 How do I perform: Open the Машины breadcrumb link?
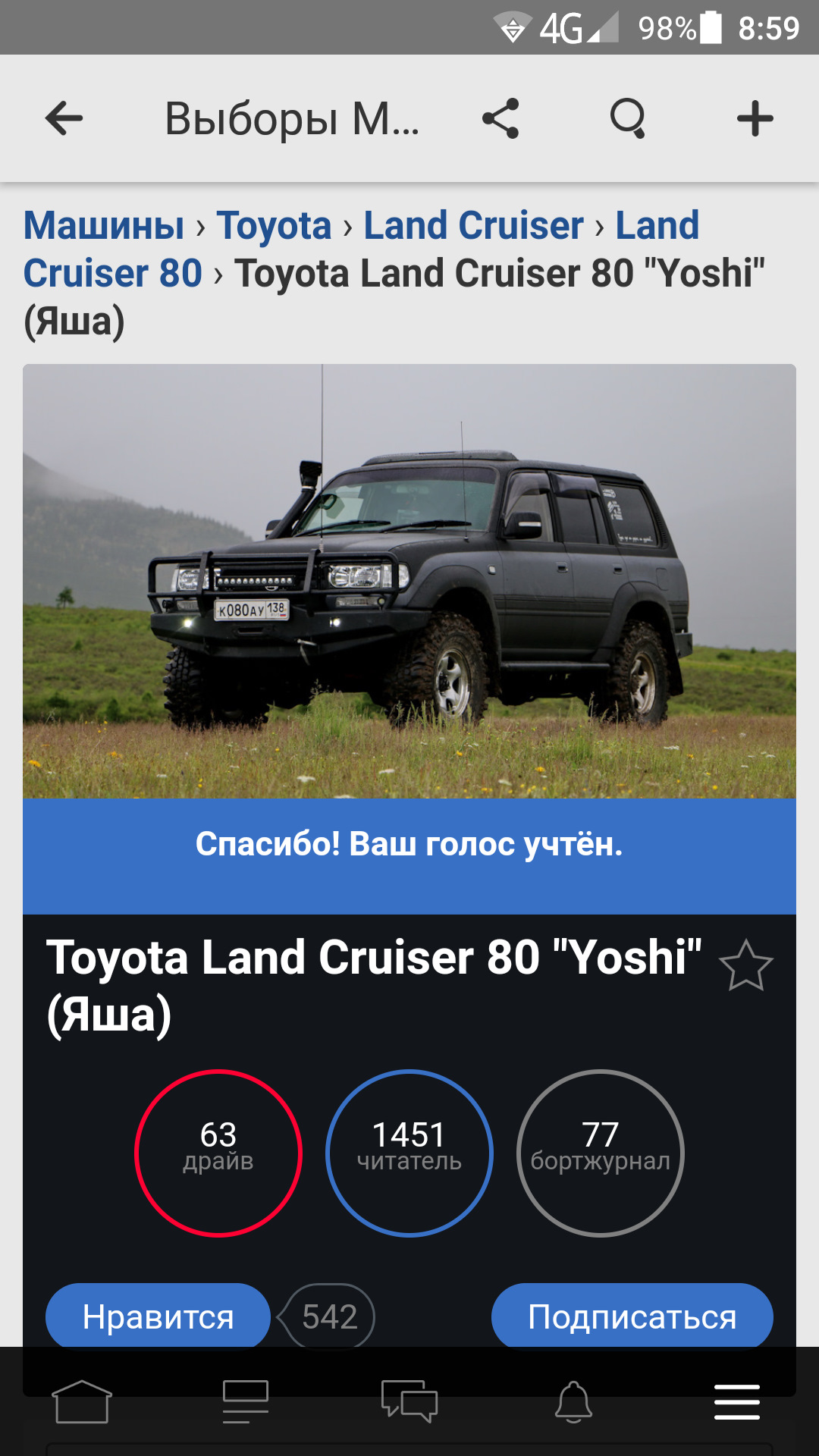104,226
